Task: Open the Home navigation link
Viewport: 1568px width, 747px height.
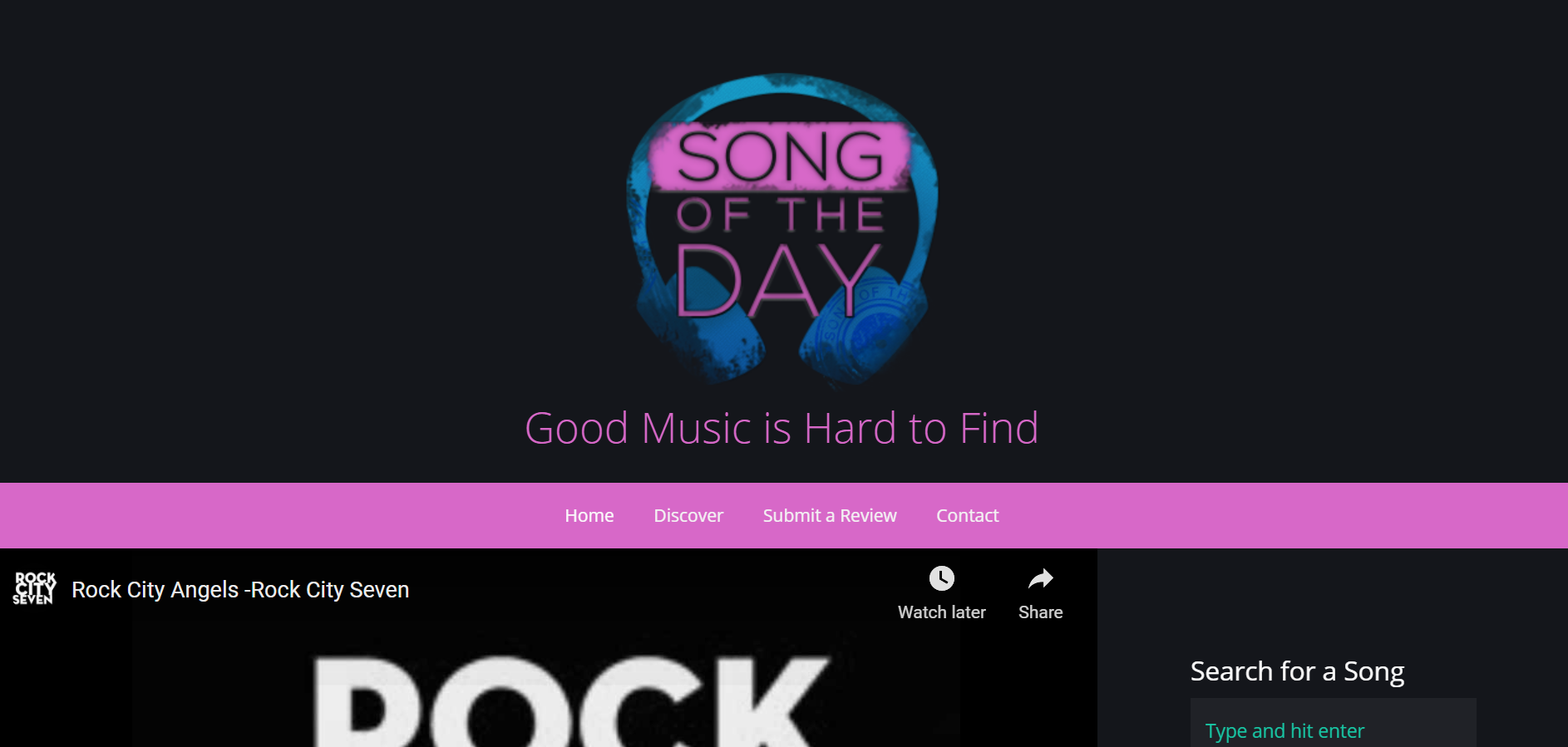Action: click(x=589, y=515)
